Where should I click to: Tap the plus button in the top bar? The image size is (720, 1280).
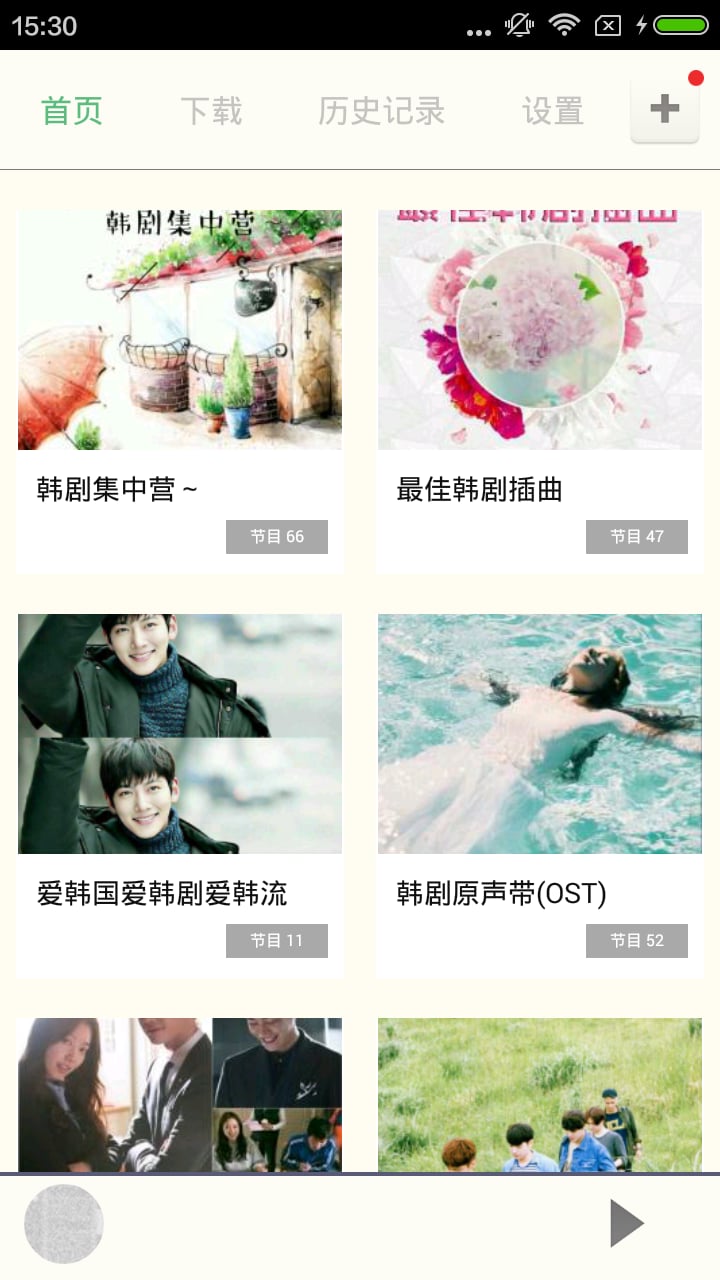tap(665, 109)
